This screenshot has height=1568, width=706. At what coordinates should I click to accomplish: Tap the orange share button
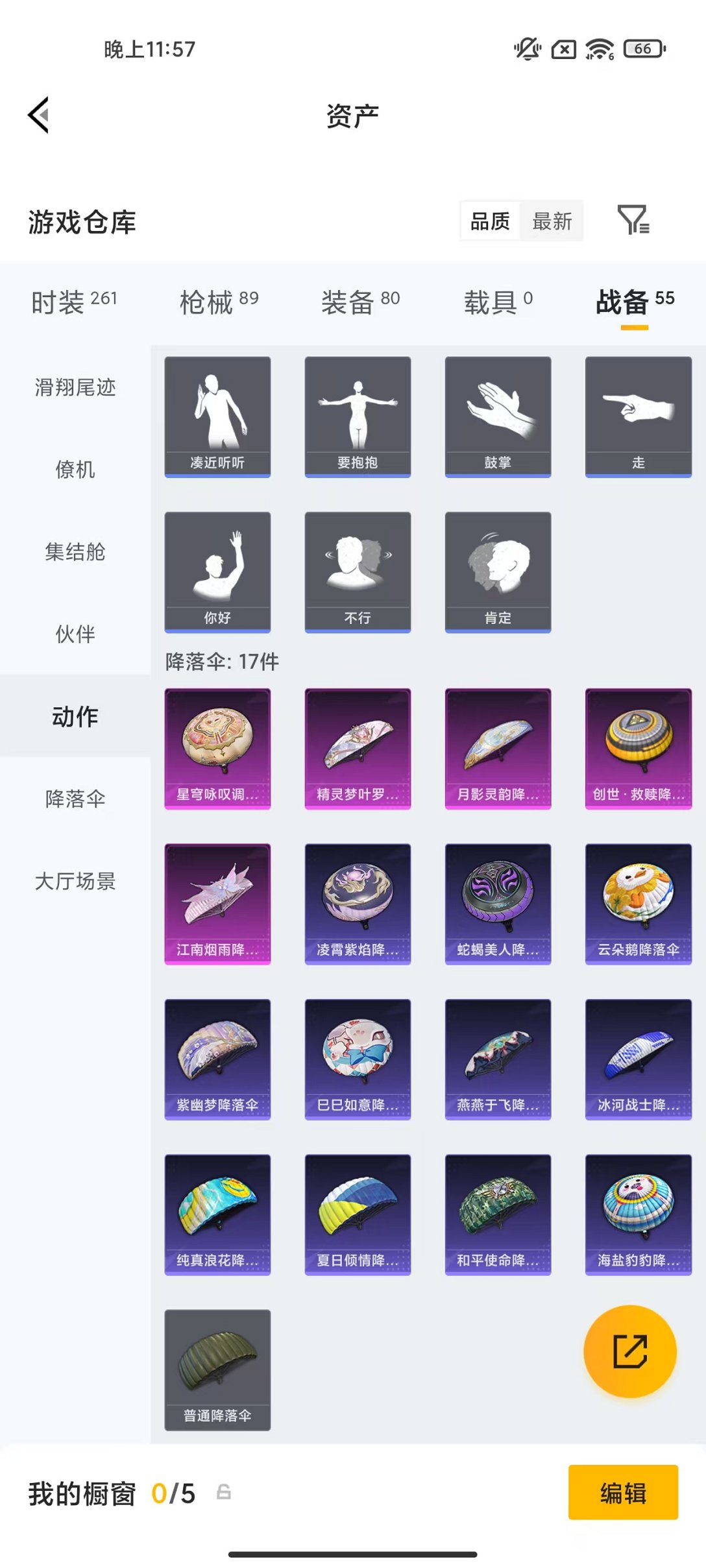(x=630, y=1351)
